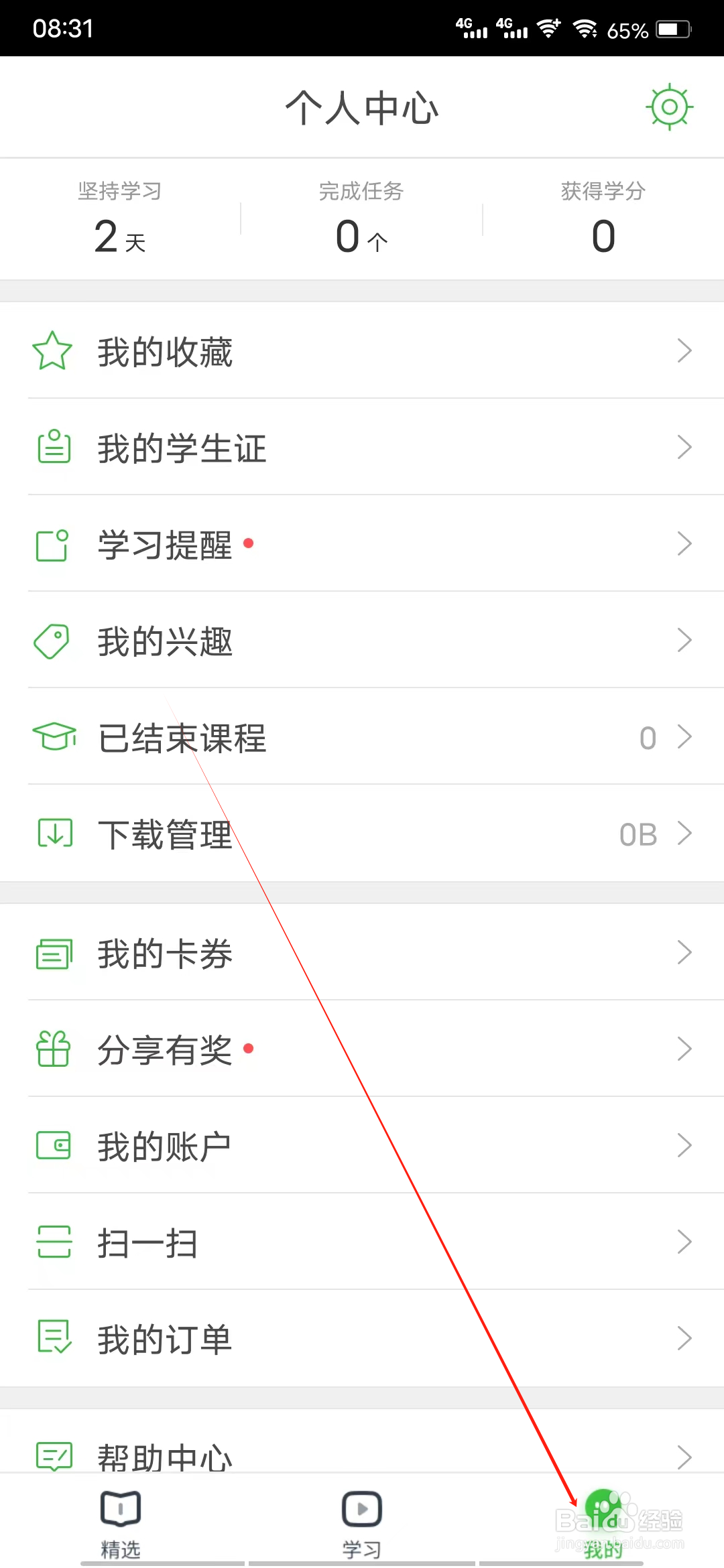Image resolution: width=724 pixels, height=1568 pixels.
Task: Open the chevron next to 下载管理
Action: pyautogui.click(x=684, y=834)
